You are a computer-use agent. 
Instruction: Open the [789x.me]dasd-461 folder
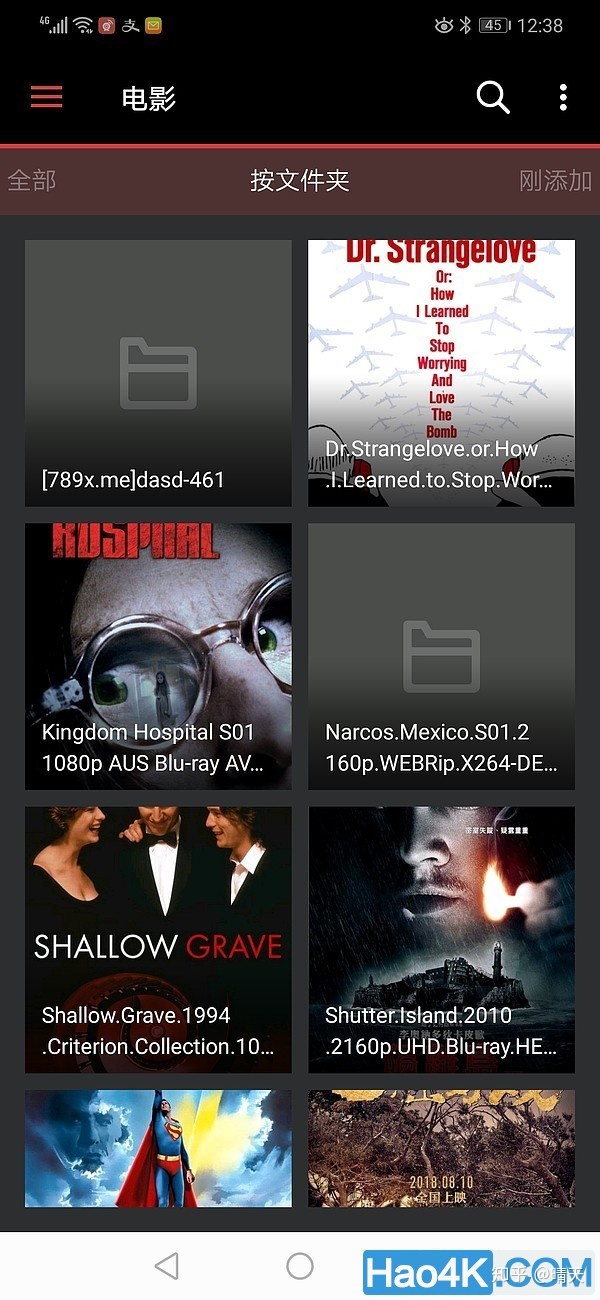click(158, 373)
